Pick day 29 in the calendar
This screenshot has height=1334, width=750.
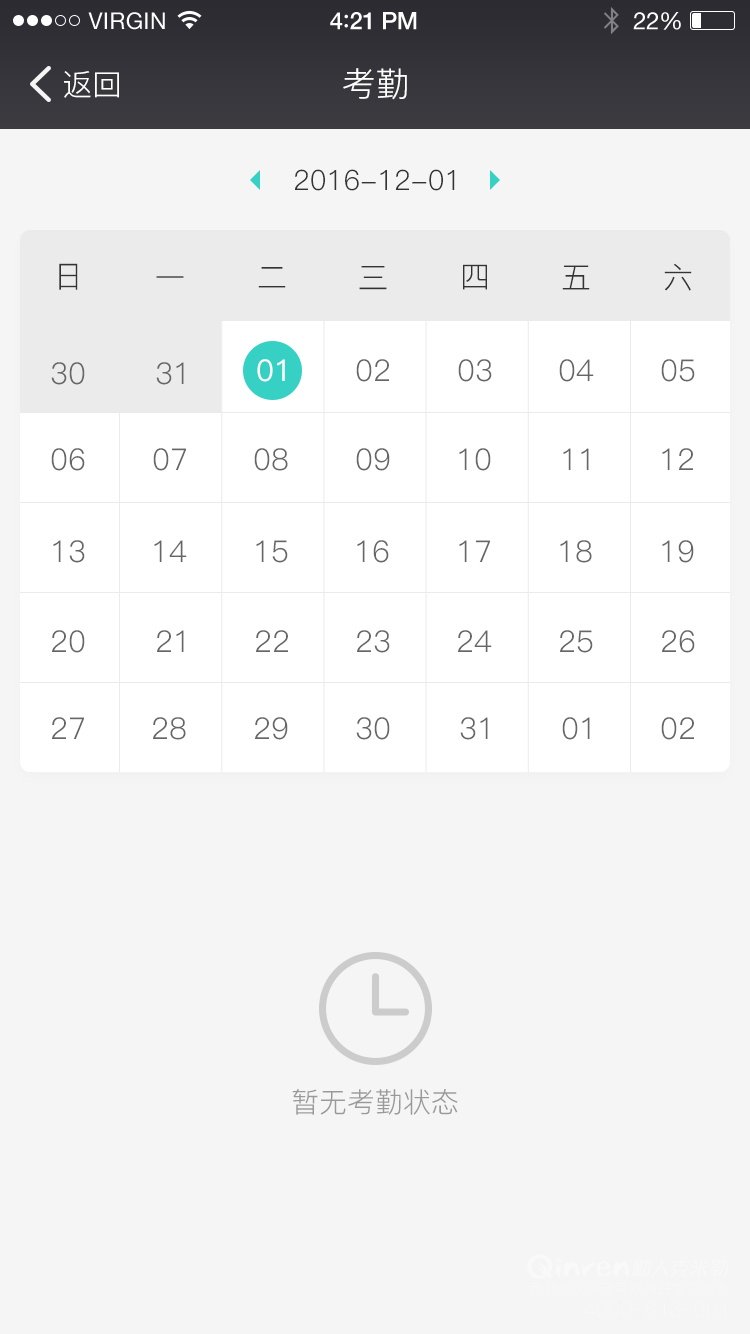coord(271,728)
